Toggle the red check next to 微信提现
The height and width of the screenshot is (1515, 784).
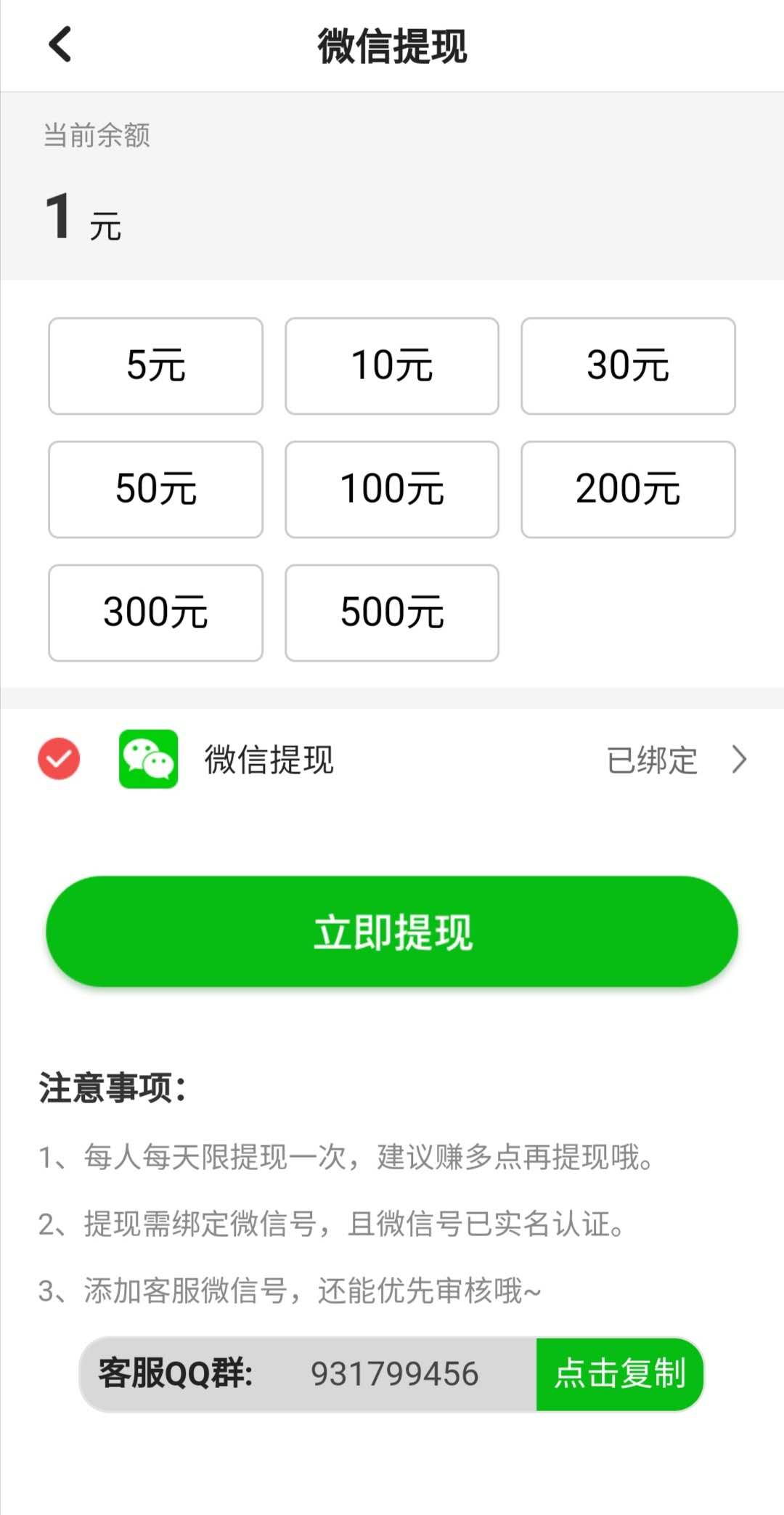[59, 759]
